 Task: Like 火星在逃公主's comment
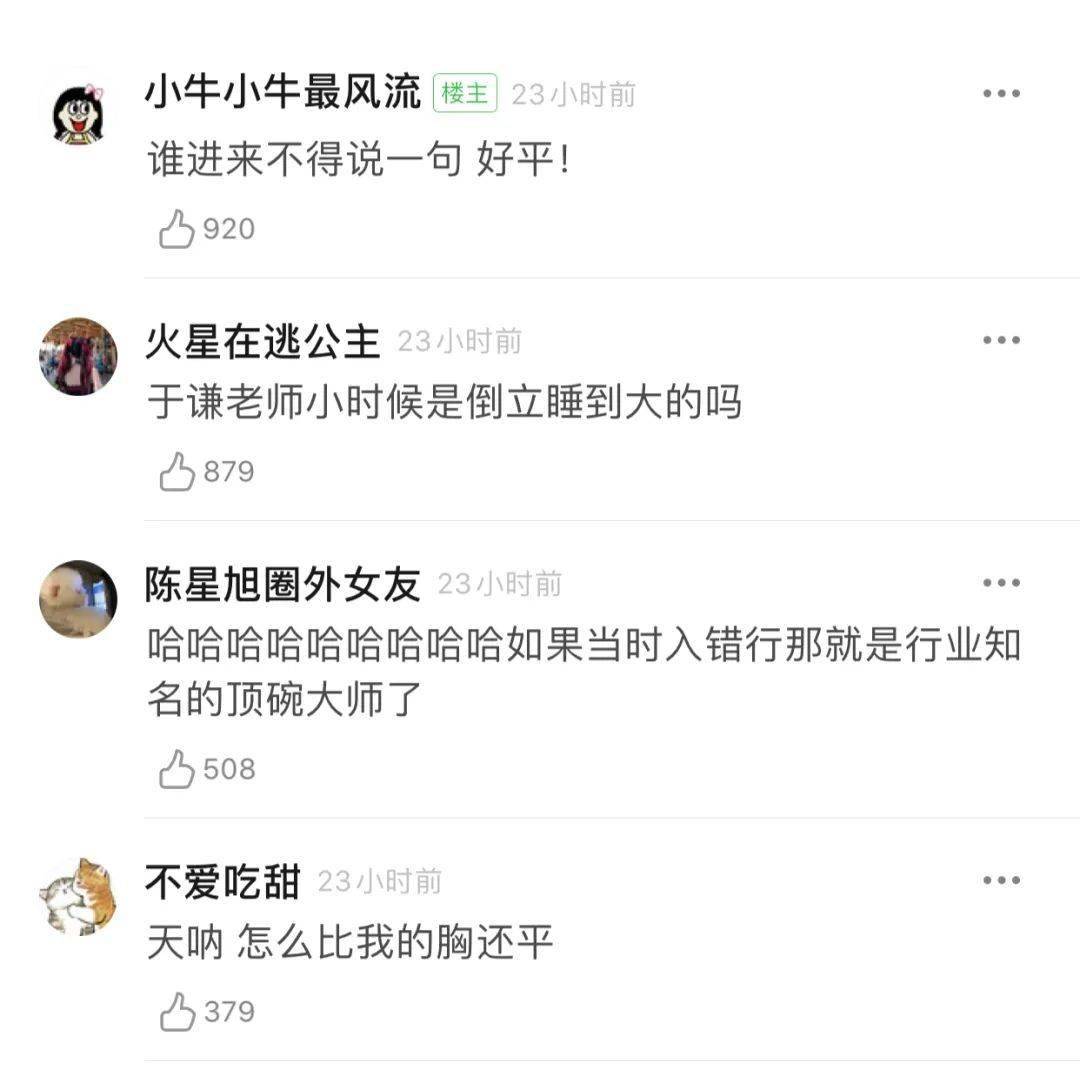click(x=177, y=471)
